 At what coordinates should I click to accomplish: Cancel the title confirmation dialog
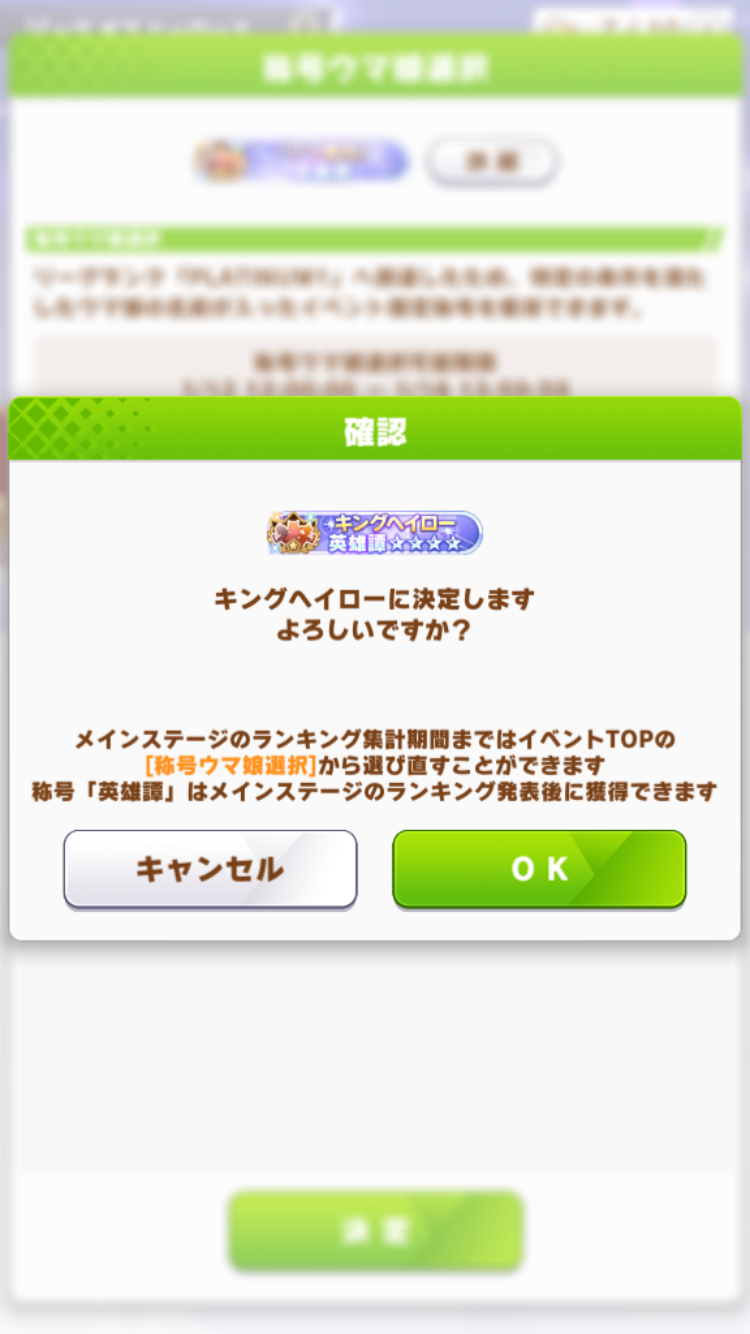(x=210, y=868)
